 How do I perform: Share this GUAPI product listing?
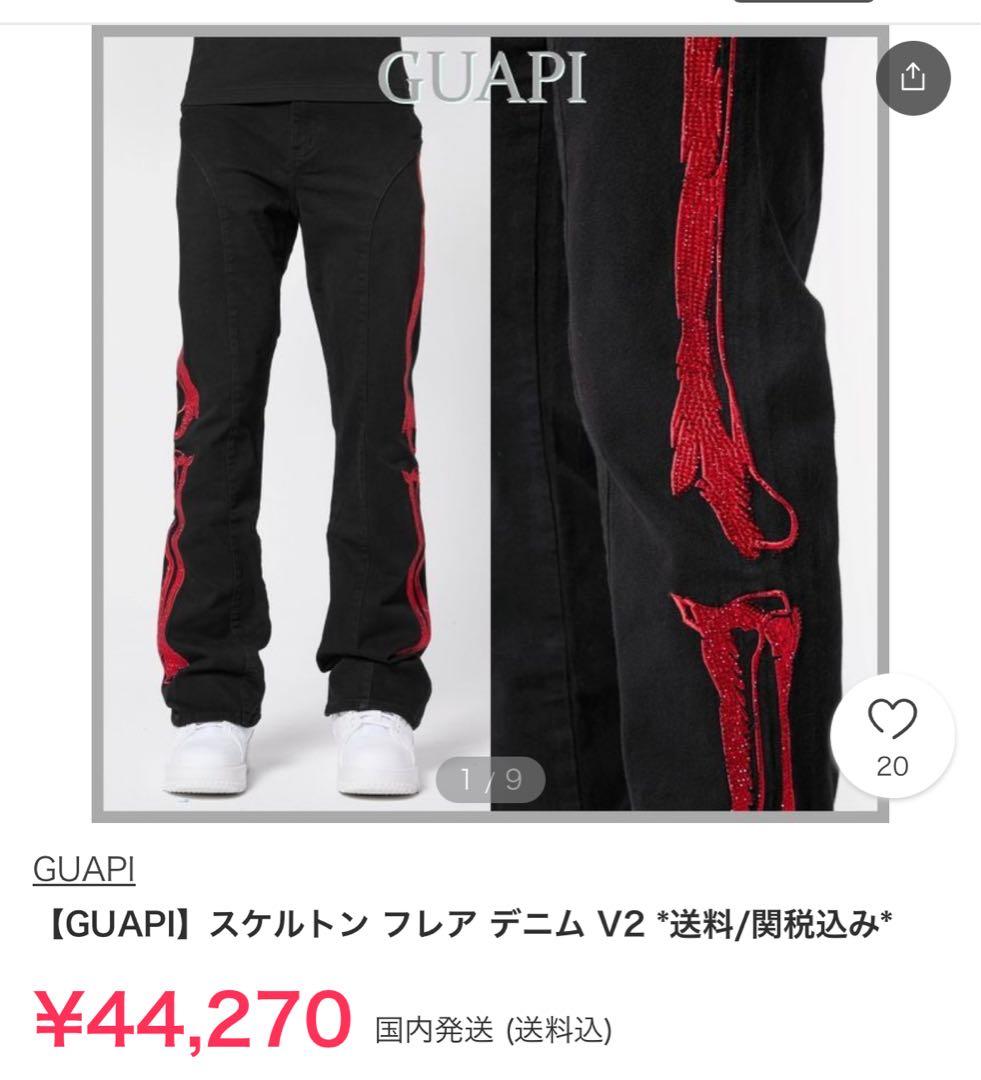pos(913,78)
